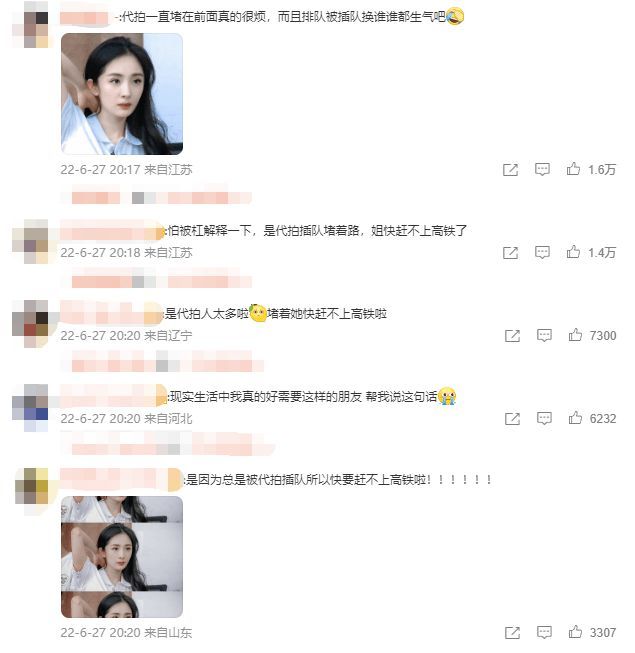Viewport: 635px width, 653px height.
Task: Reply to the comment with 1.4万 likes
Action: 542,253
